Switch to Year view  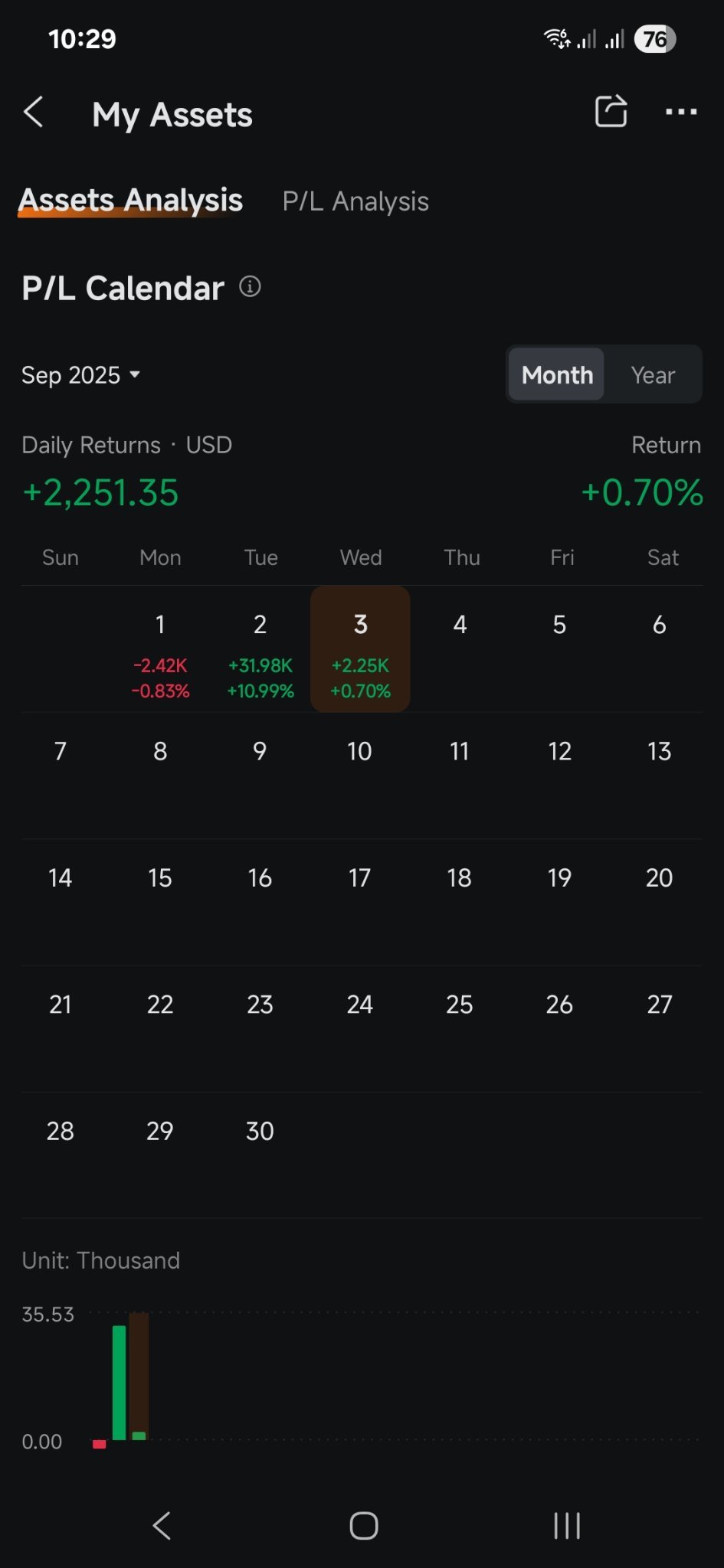pos(652,374)
